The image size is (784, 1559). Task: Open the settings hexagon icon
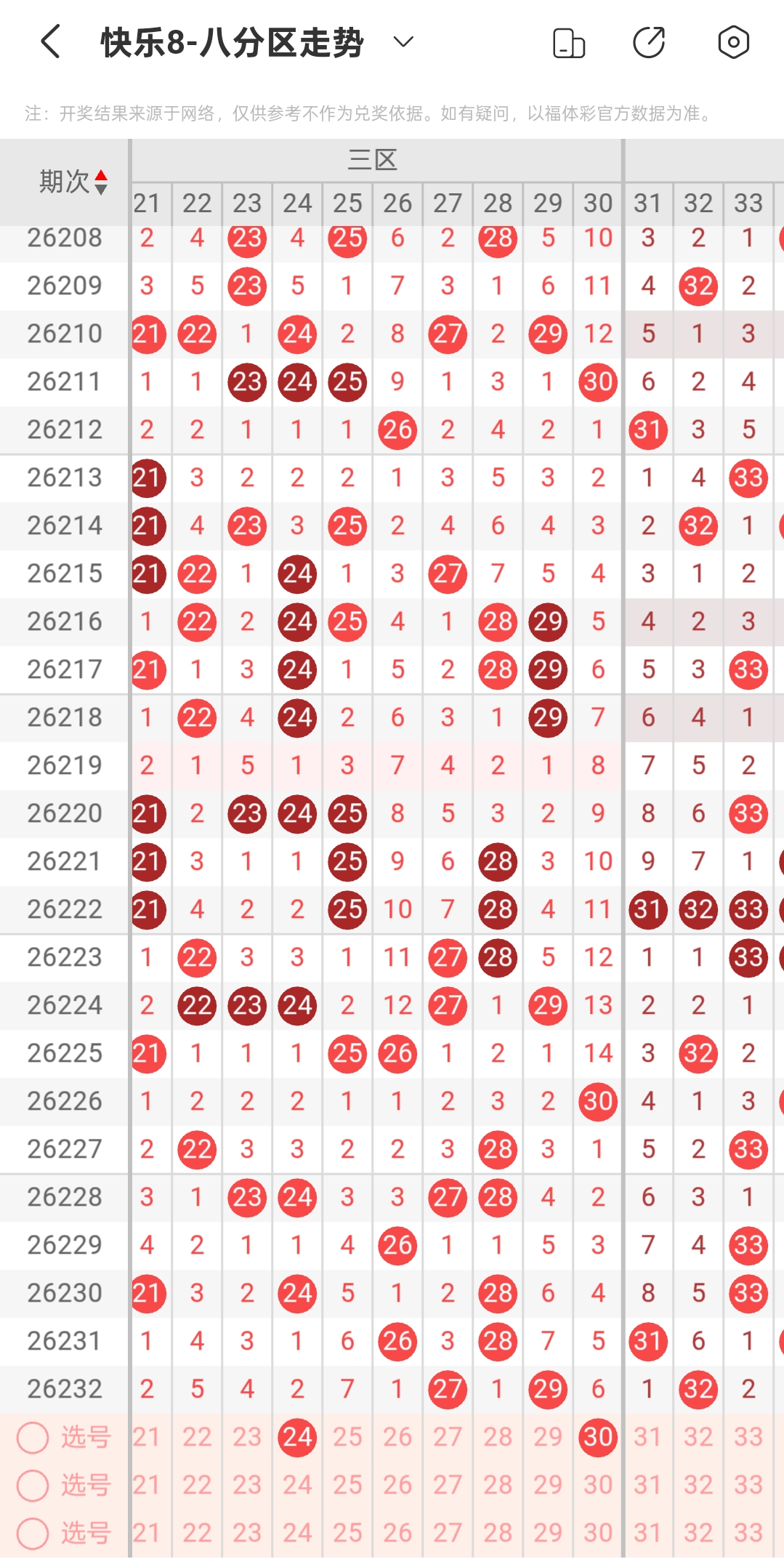click(733, 42)
